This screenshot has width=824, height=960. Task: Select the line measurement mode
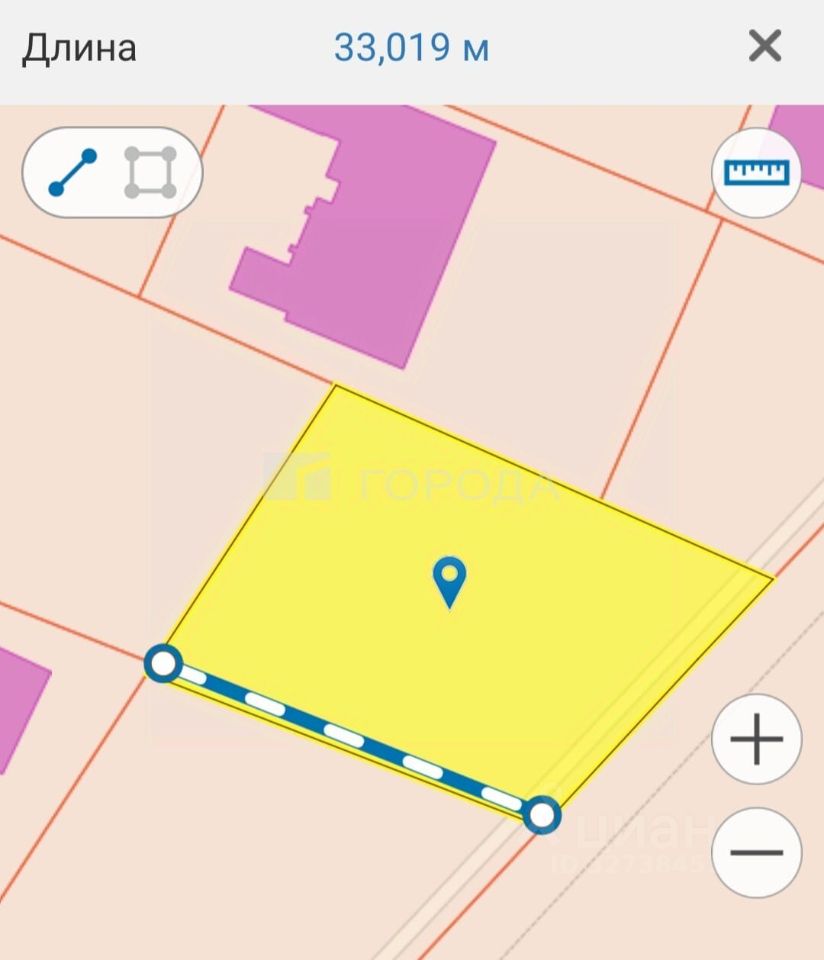click(73, 172)
